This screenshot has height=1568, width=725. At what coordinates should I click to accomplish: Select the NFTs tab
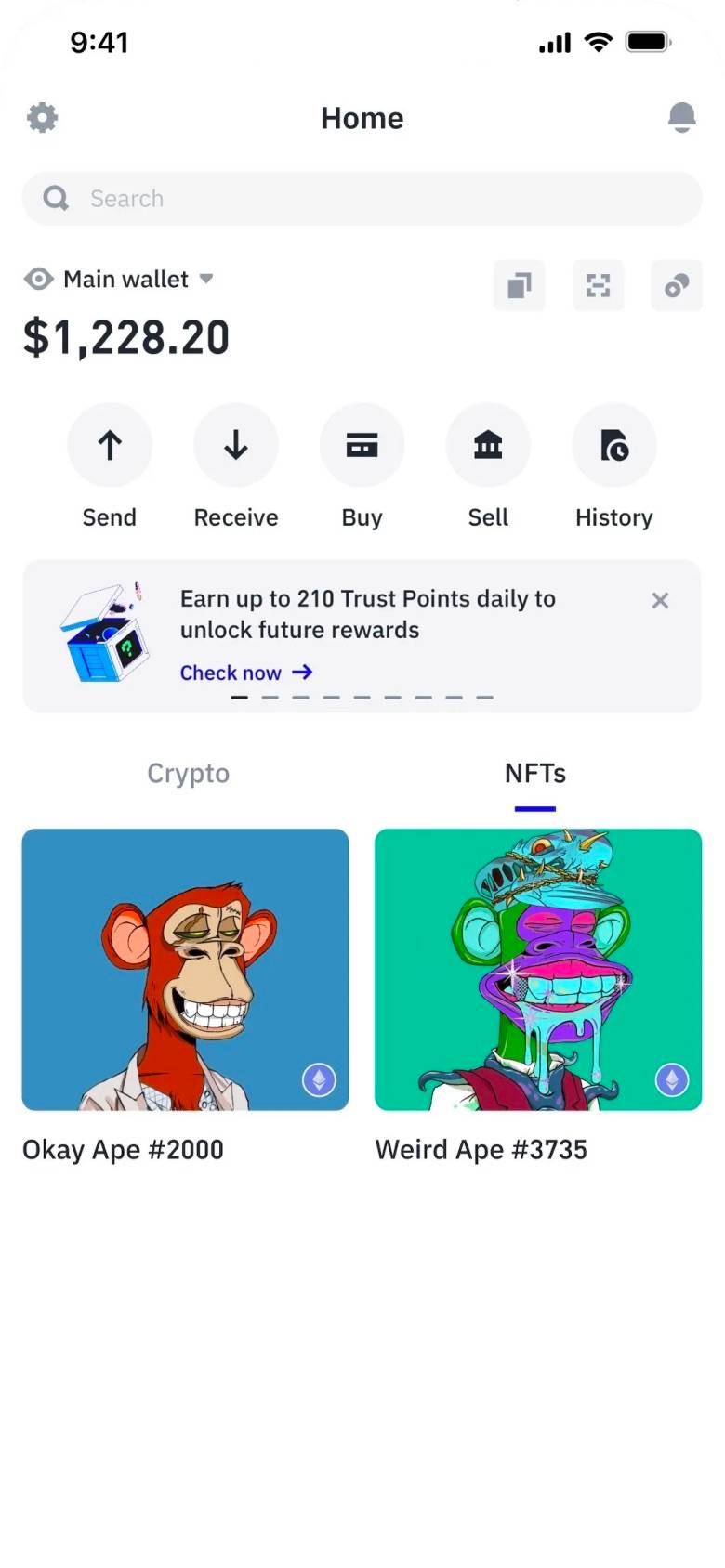click(x=535, y=774)
